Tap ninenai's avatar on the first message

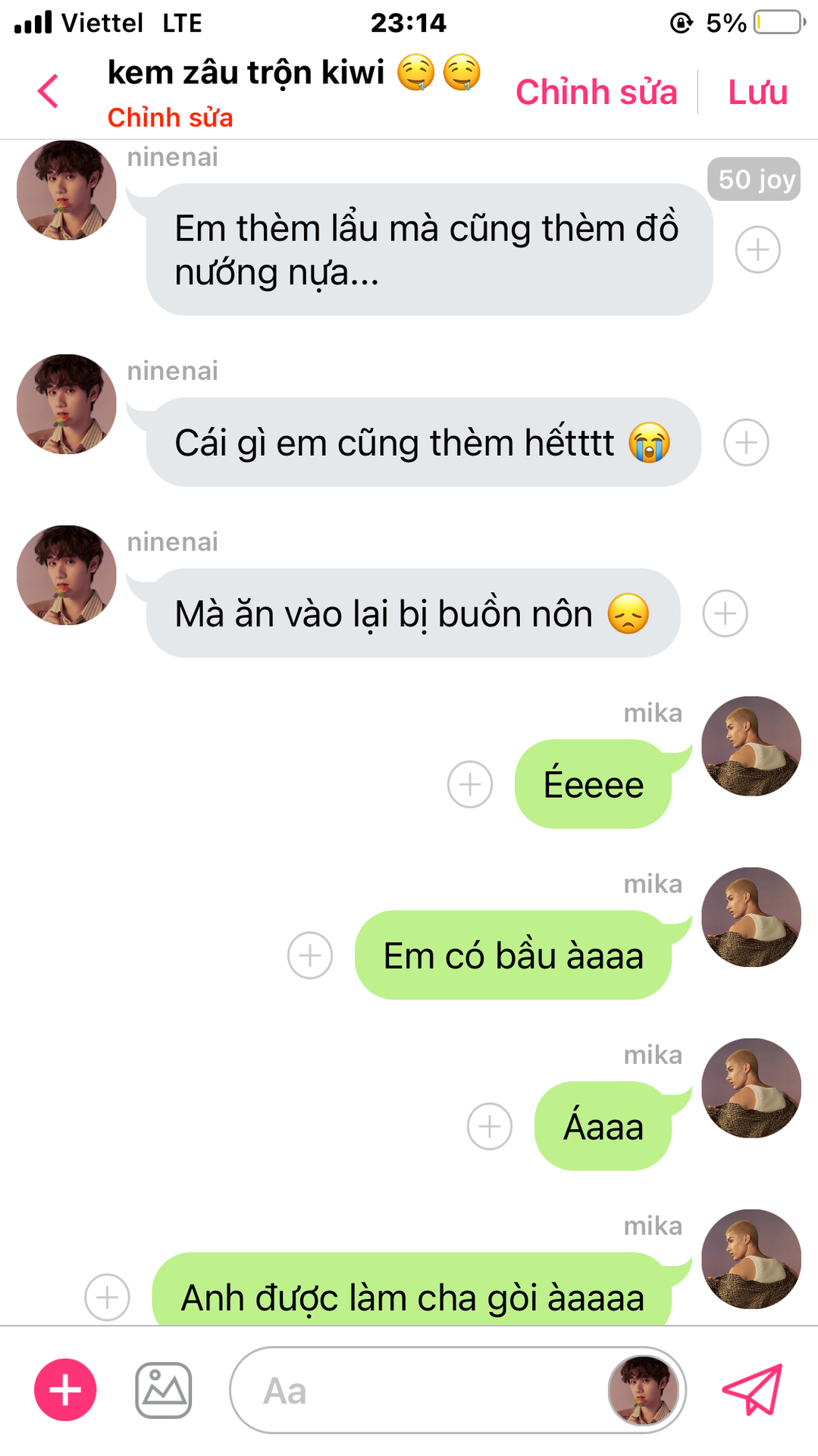coord(67,190)
